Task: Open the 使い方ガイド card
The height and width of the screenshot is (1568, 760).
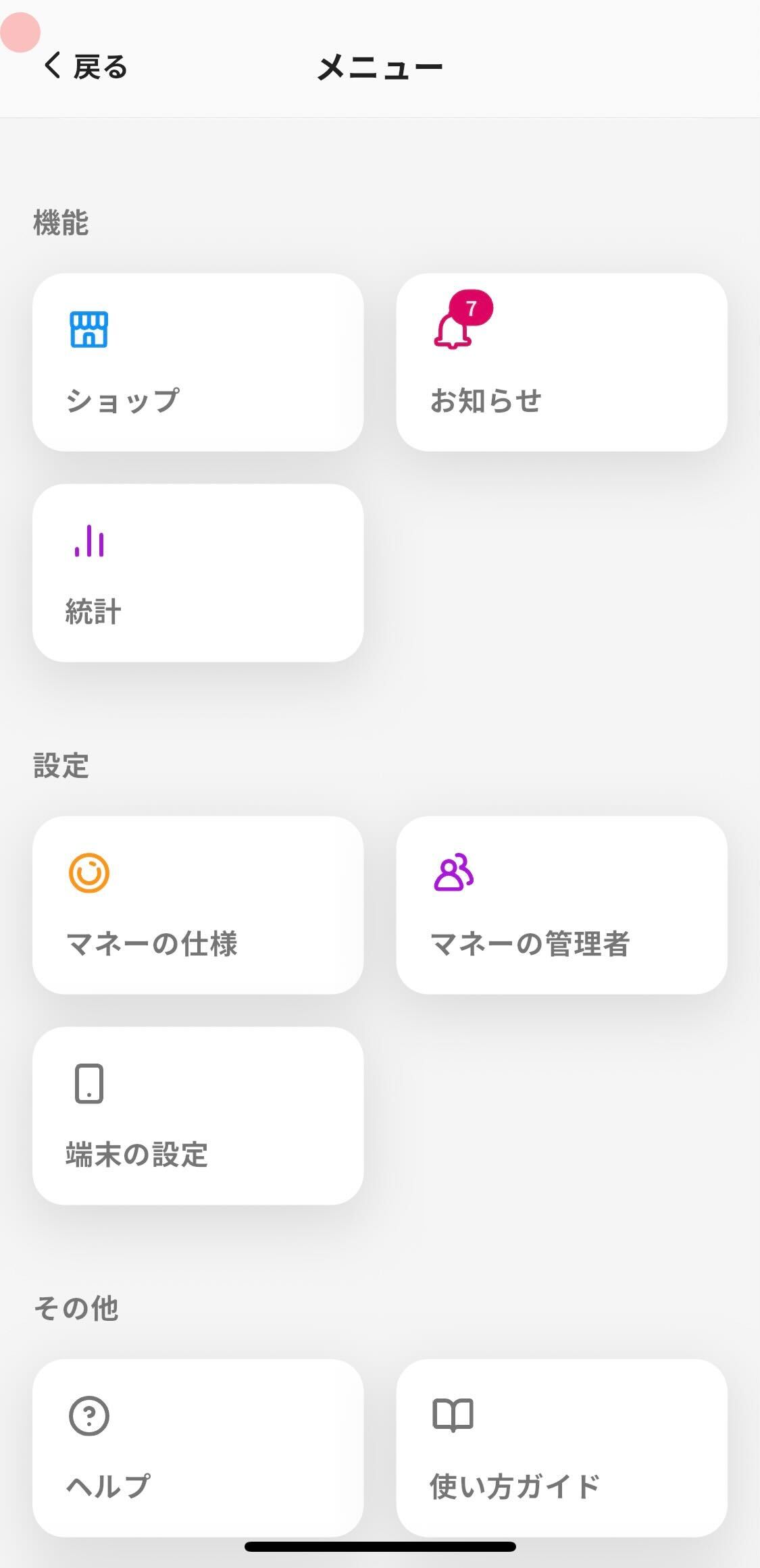Action: (x=561, y=1448)
